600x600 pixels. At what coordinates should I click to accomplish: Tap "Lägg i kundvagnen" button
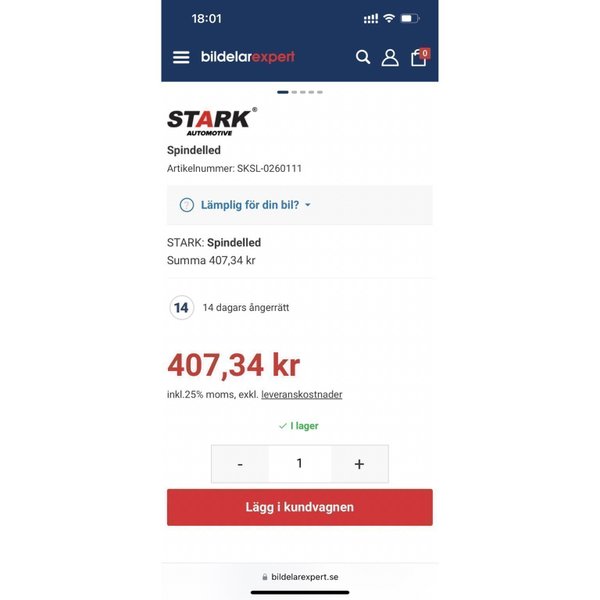[x=299, y=507]
